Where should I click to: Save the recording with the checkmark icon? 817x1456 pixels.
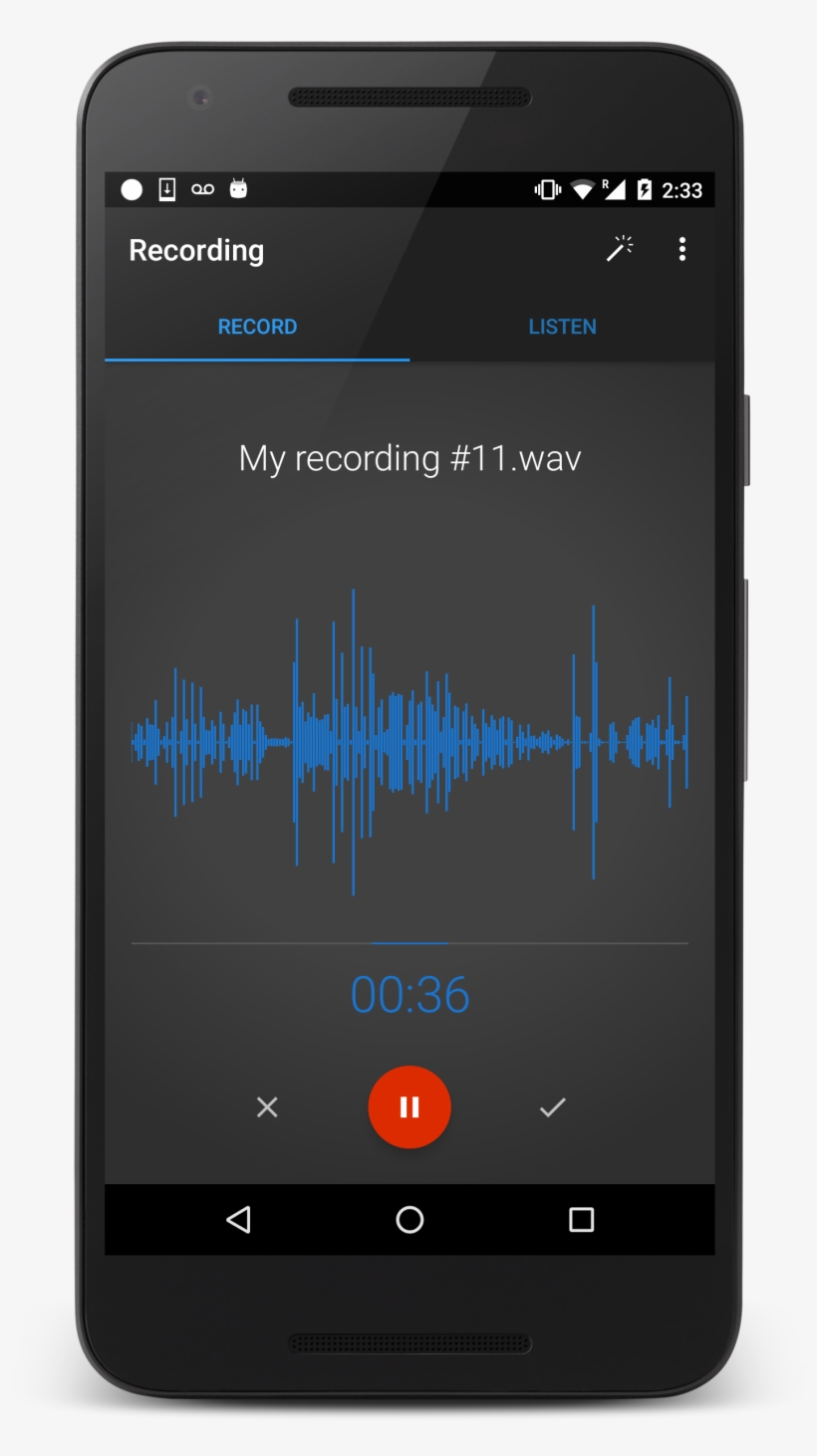553,1106
